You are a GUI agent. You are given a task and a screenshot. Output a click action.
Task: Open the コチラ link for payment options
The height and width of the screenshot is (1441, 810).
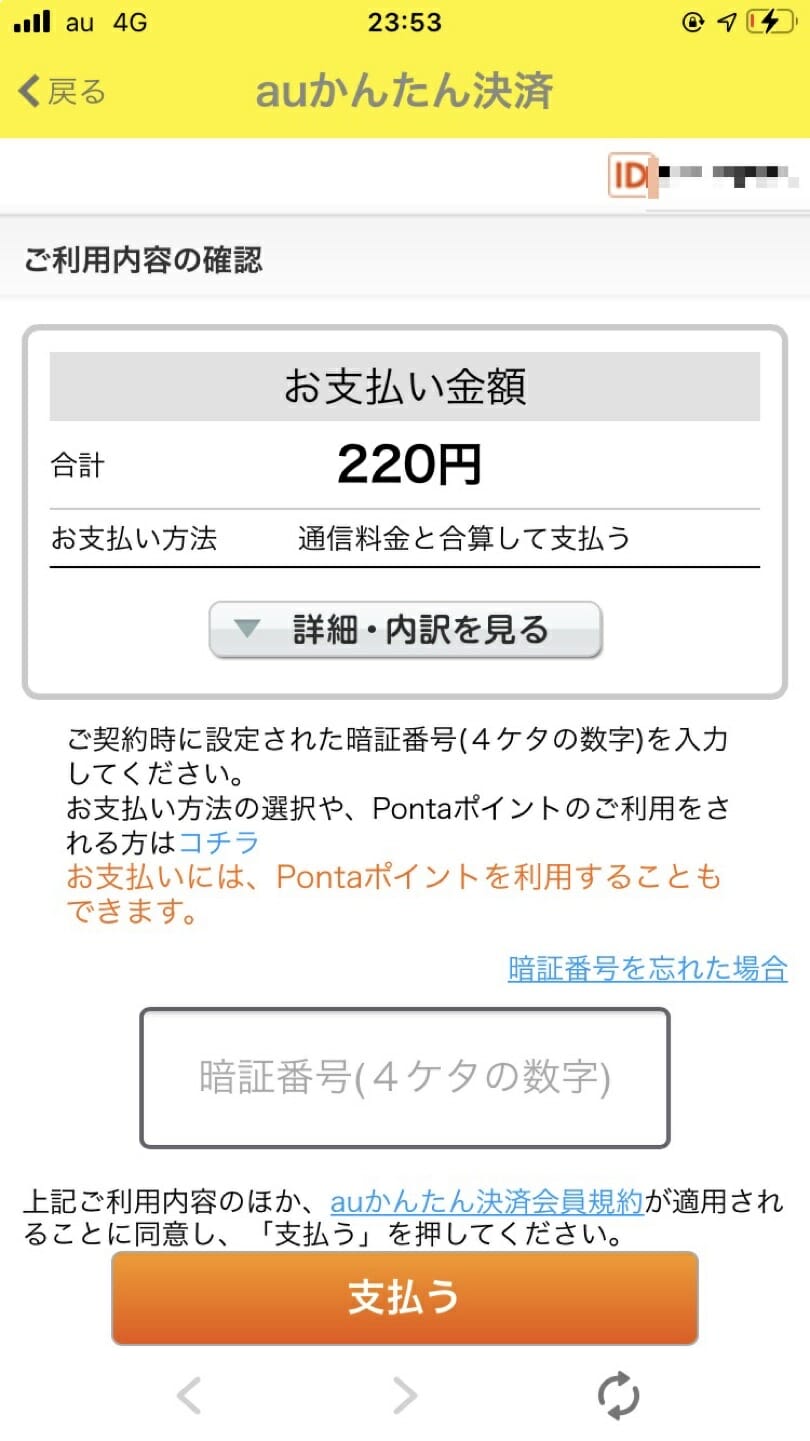pos(219,841)
